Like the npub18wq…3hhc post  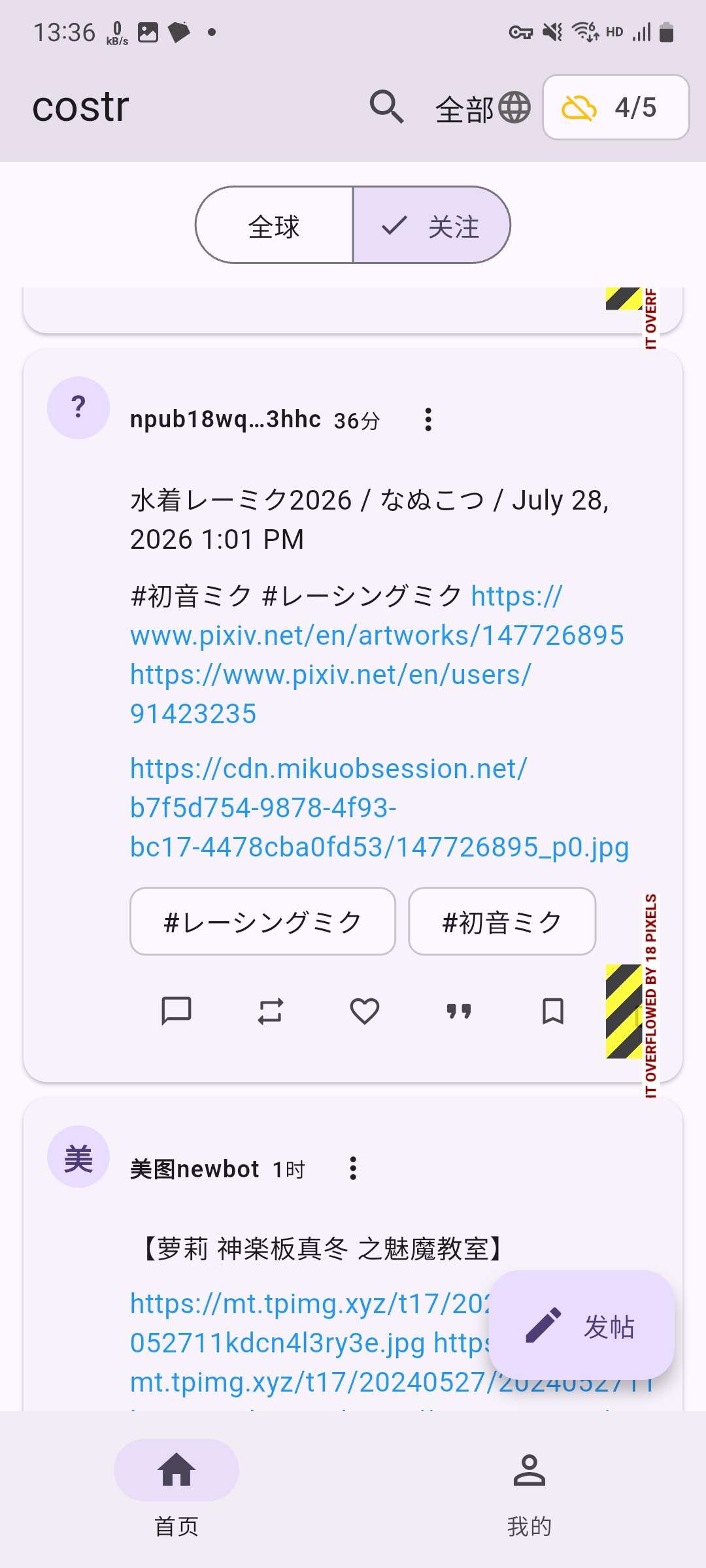(x=365, y=1011)
